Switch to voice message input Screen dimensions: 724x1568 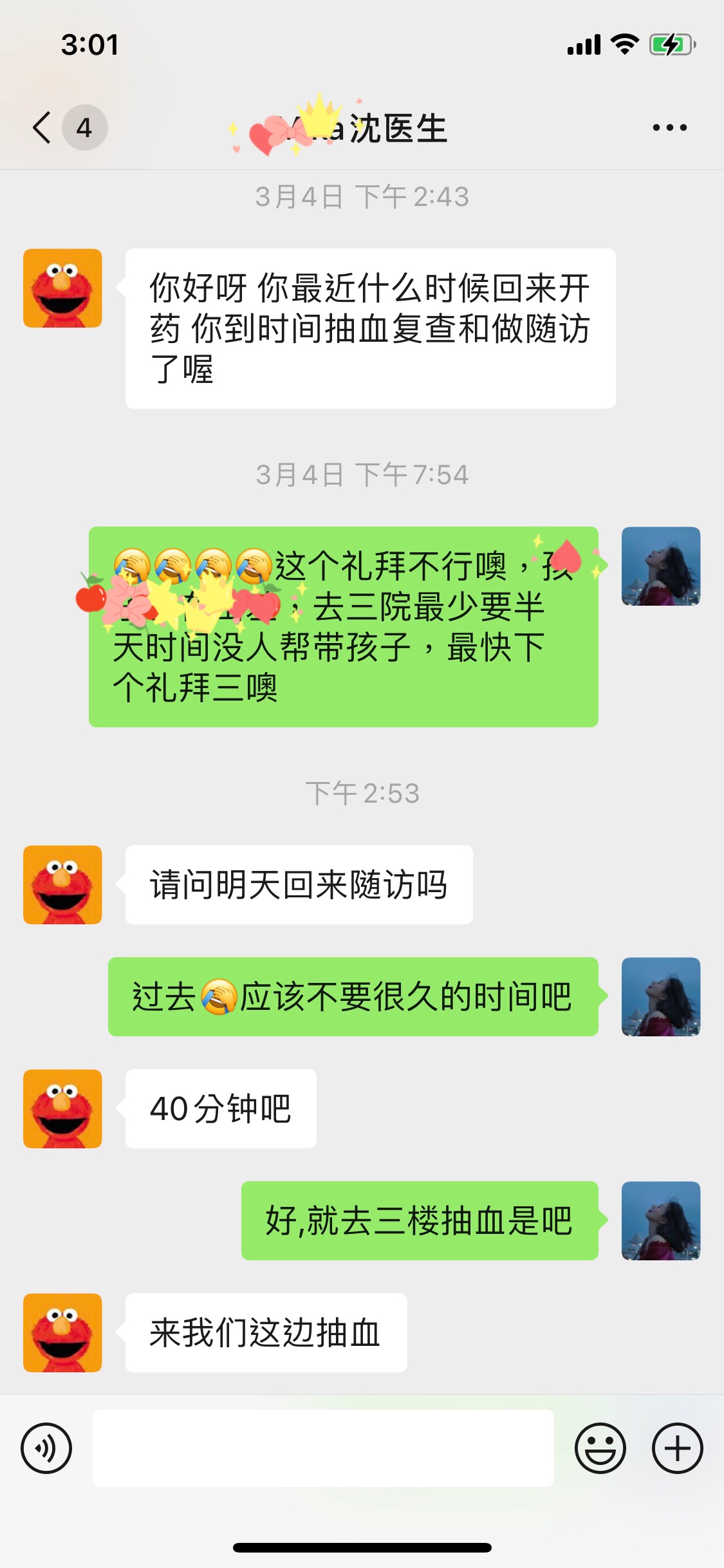[x=46, y=1448]
